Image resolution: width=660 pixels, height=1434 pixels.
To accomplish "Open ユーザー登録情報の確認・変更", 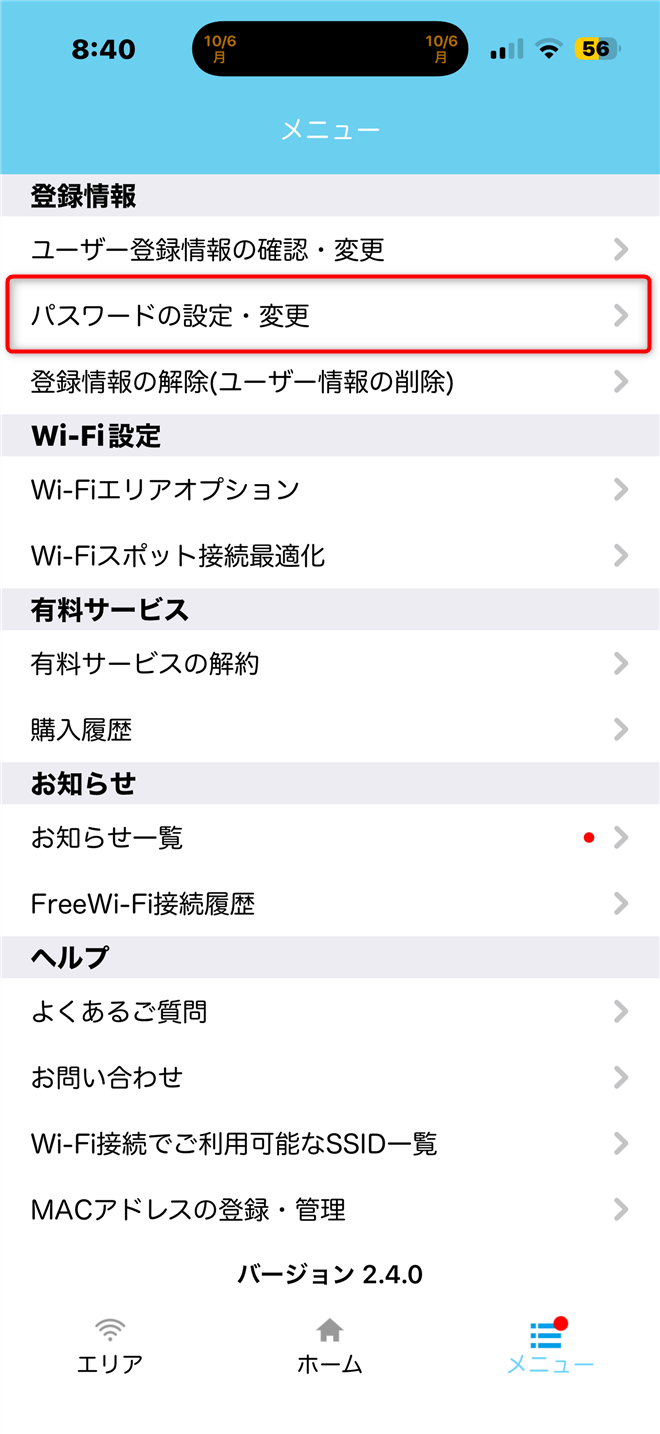I will tap(329, 249).
